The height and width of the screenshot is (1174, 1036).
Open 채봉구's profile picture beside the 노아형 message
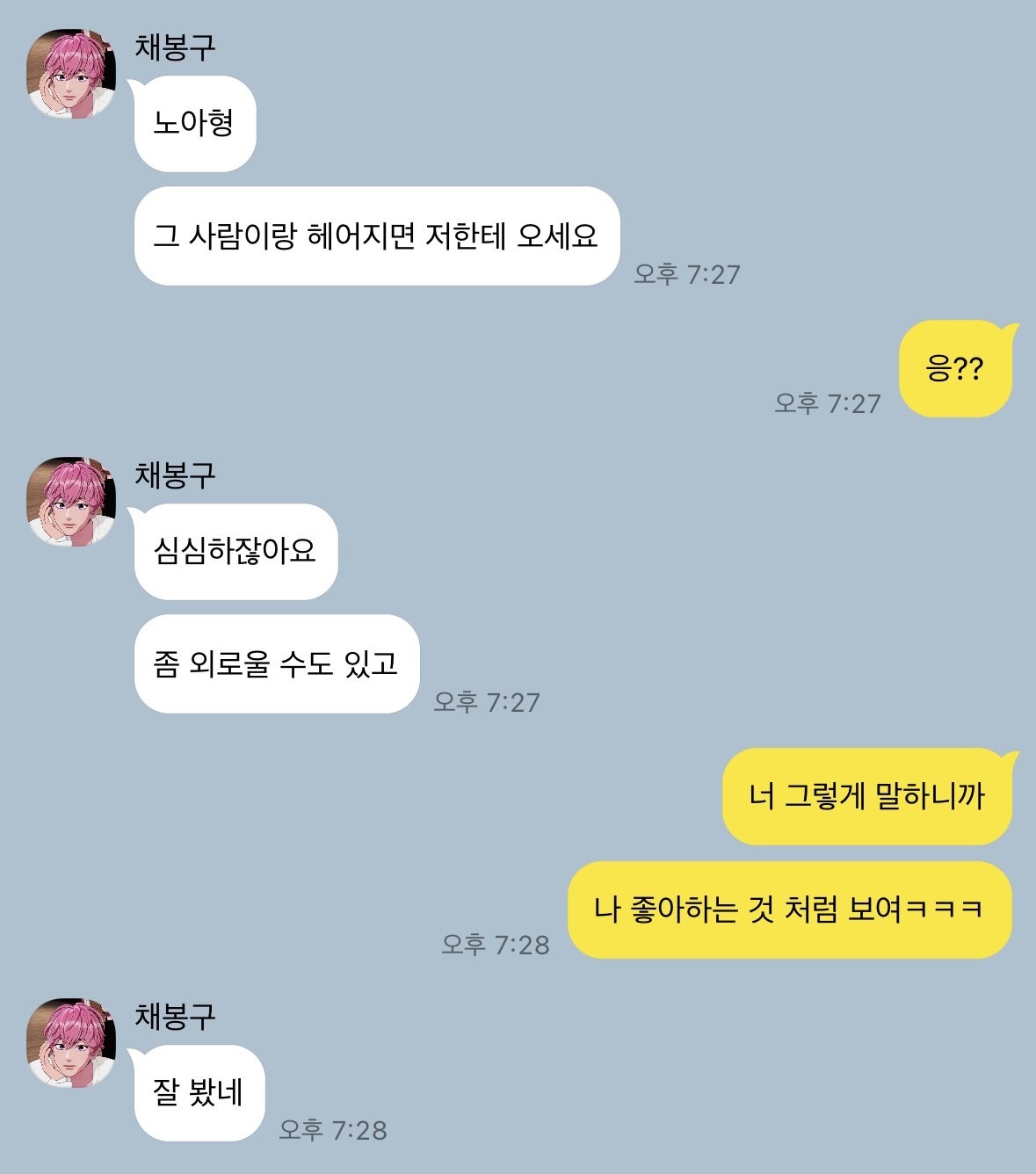[x=71, y=73]
